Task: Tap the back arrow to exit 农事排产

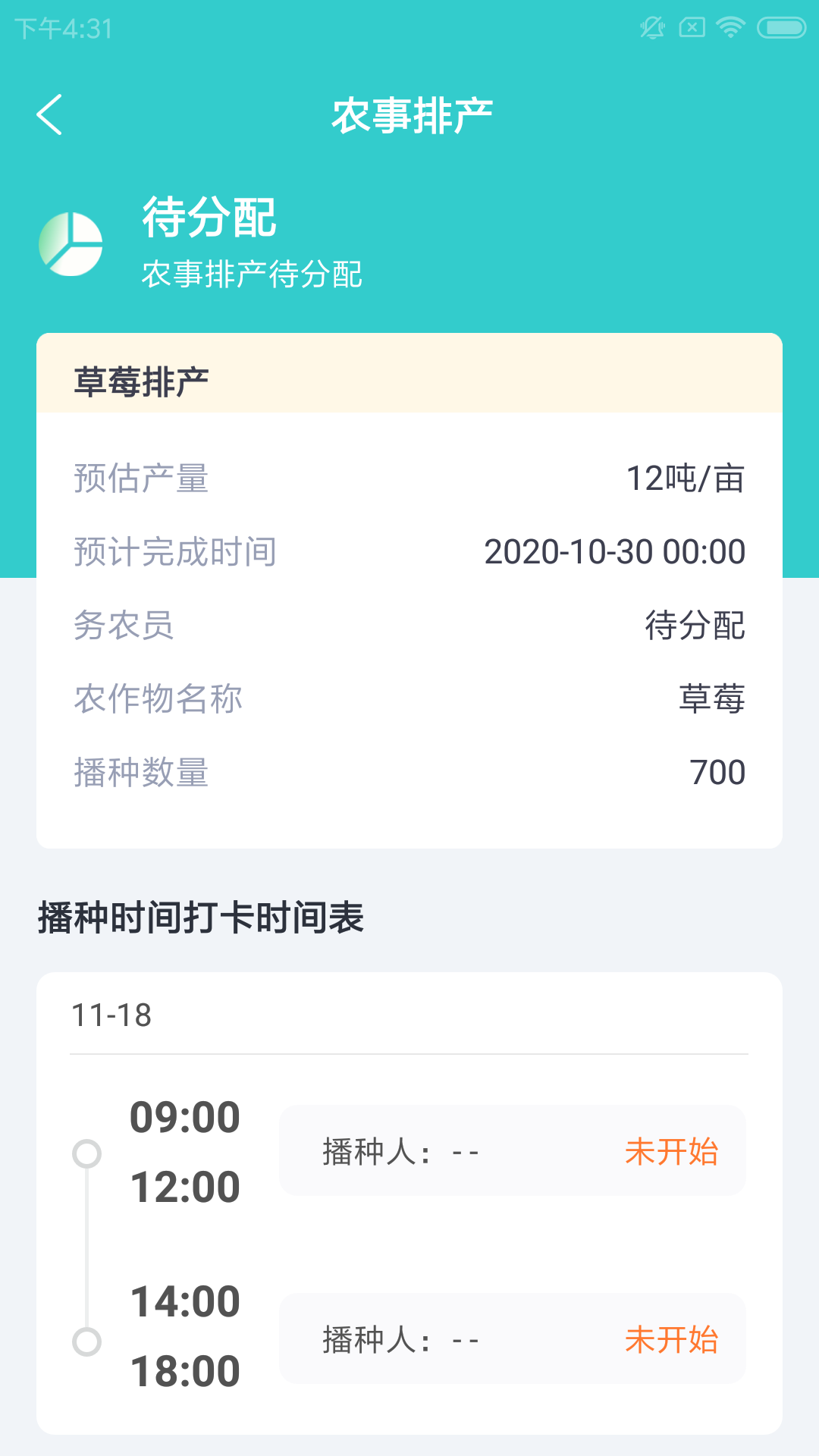Action: click(50, 114)
